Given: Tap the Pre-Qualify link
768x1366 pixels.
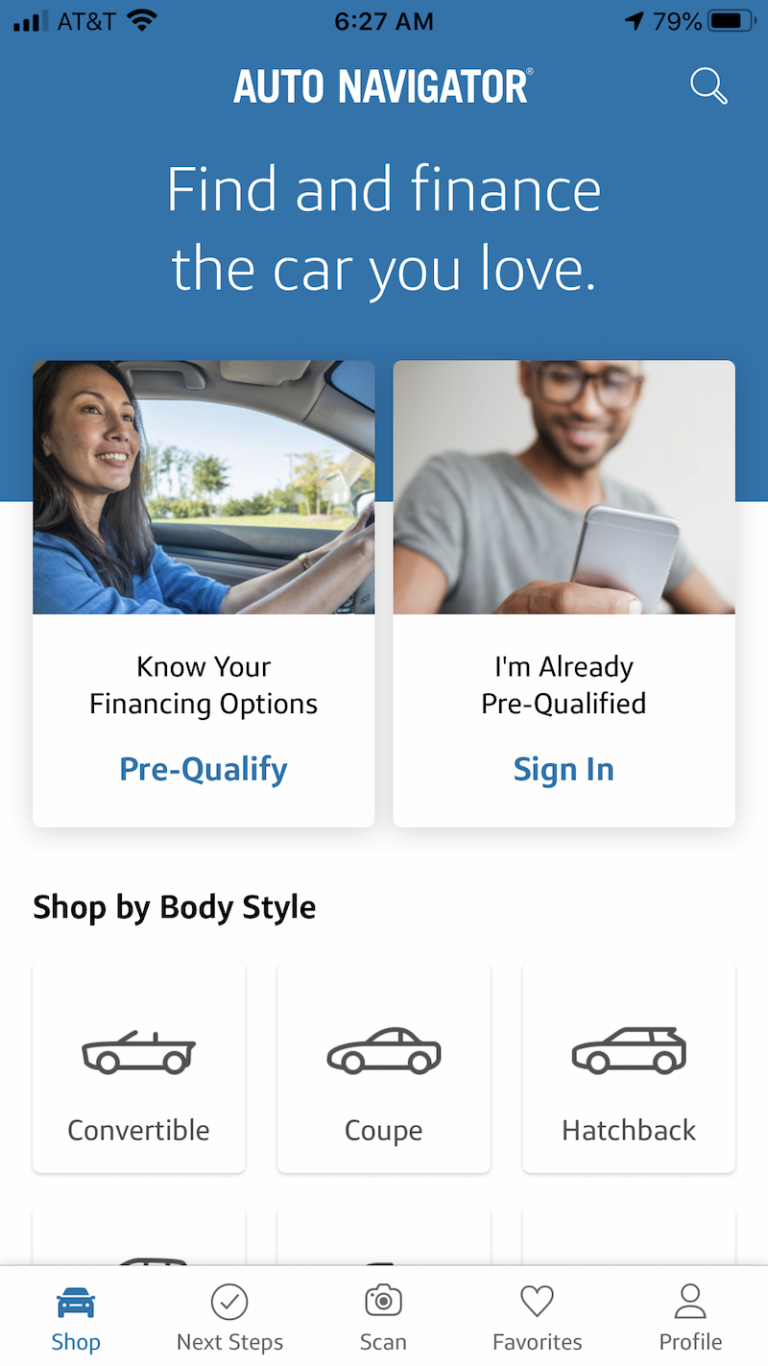Looking at the screenshot, I should [203, 769].
